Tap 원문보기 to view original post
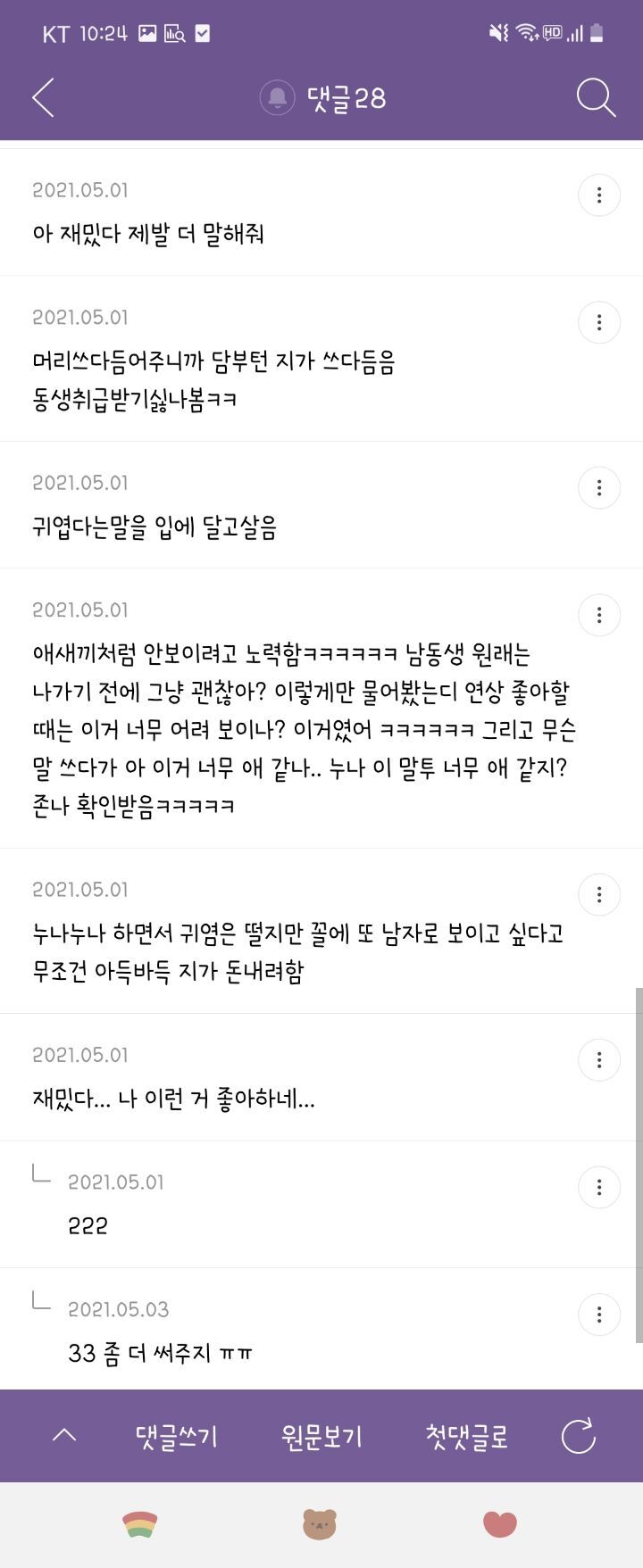Image resolution: width=643 pixels, height=1568 pixels. click(321, 1437)
